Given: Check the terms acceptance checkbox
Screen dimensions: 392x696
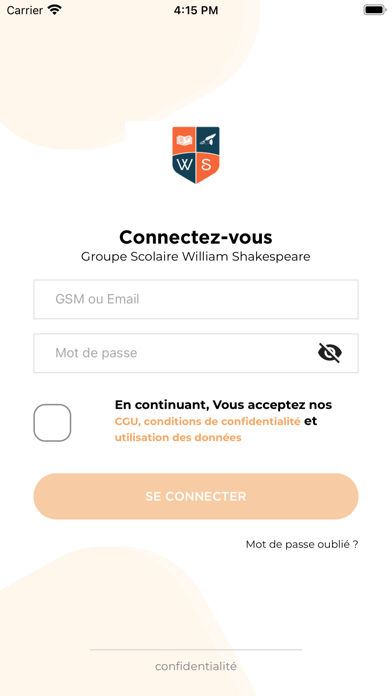Looking at the screenshot, I should pyautogui.click(x=52, y=423).
